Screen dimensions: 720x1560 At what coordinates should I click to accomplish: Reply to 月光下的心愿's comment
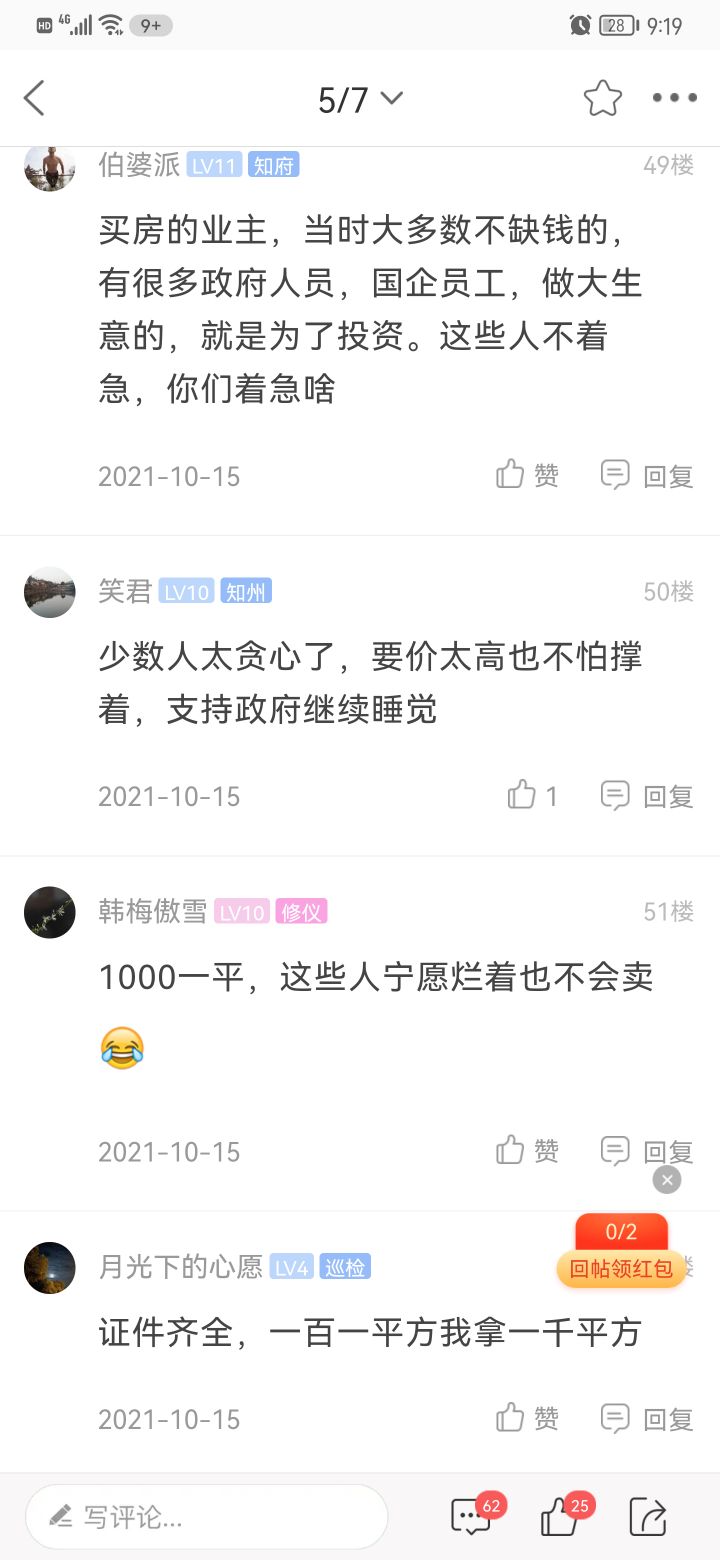pyautogui.click(x=647, y=1418)
